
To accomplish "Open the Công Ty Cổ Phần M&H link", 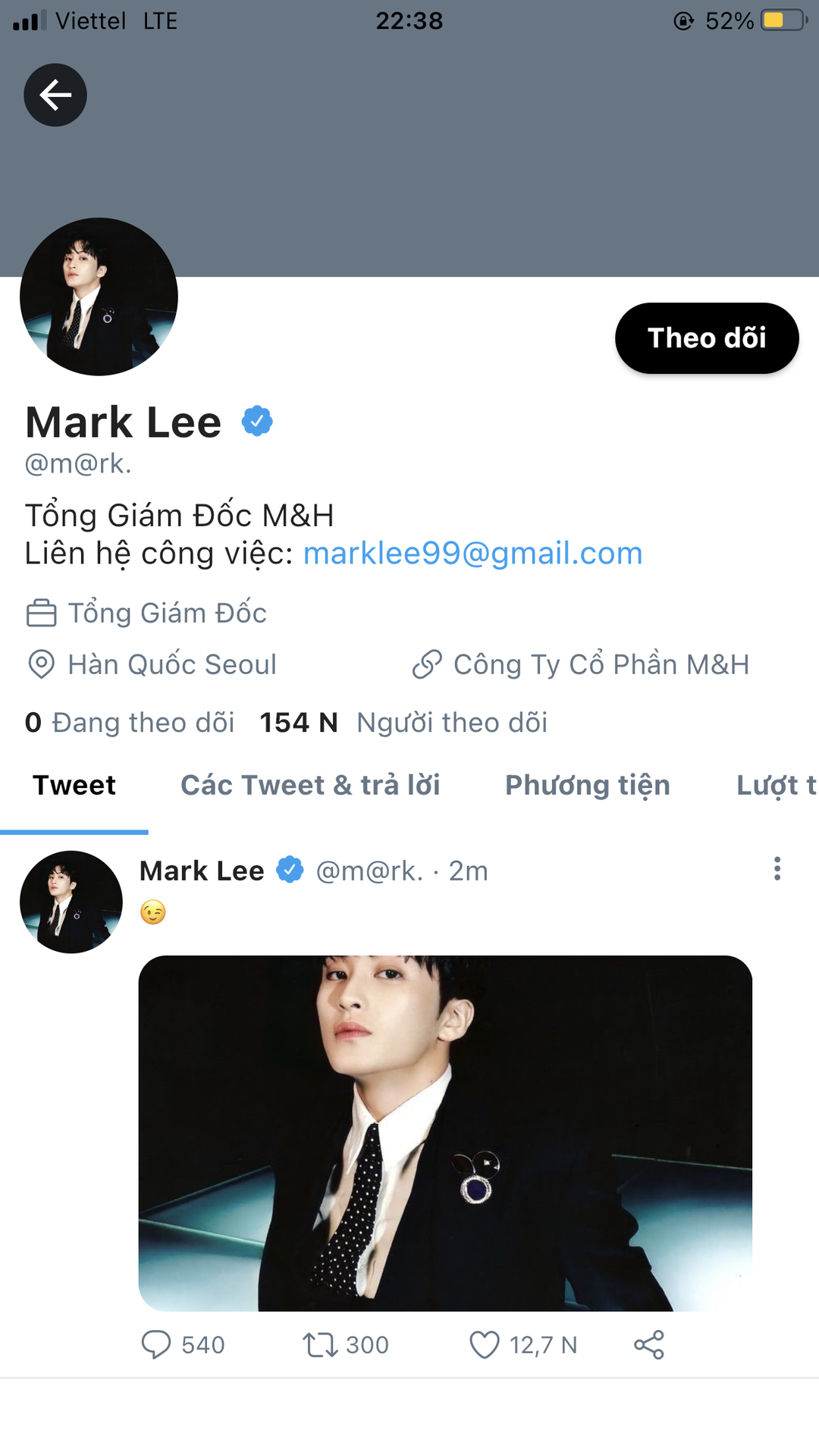I will 600,665.
